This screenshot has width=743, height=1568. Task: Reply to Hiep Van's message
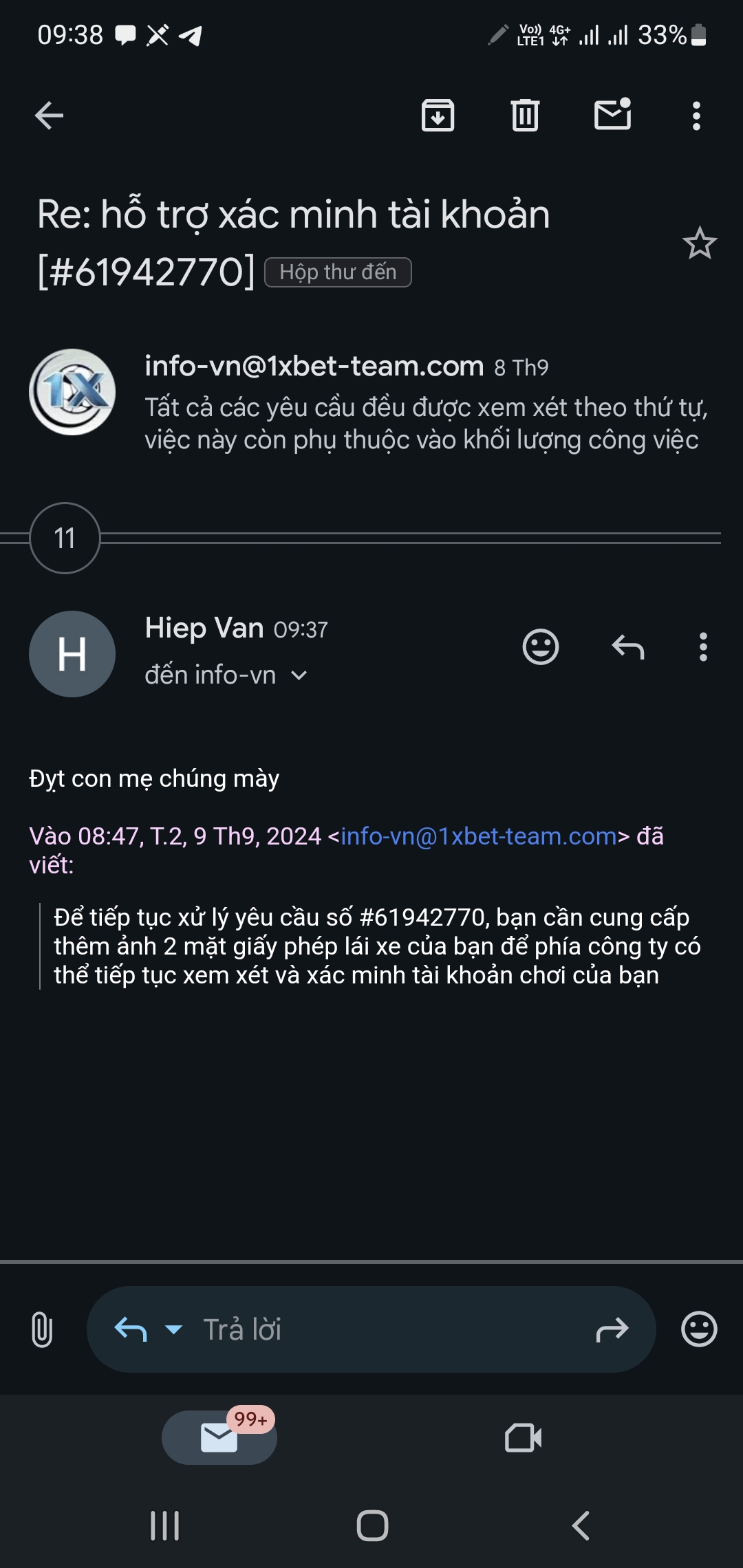[x=628, y=647]
